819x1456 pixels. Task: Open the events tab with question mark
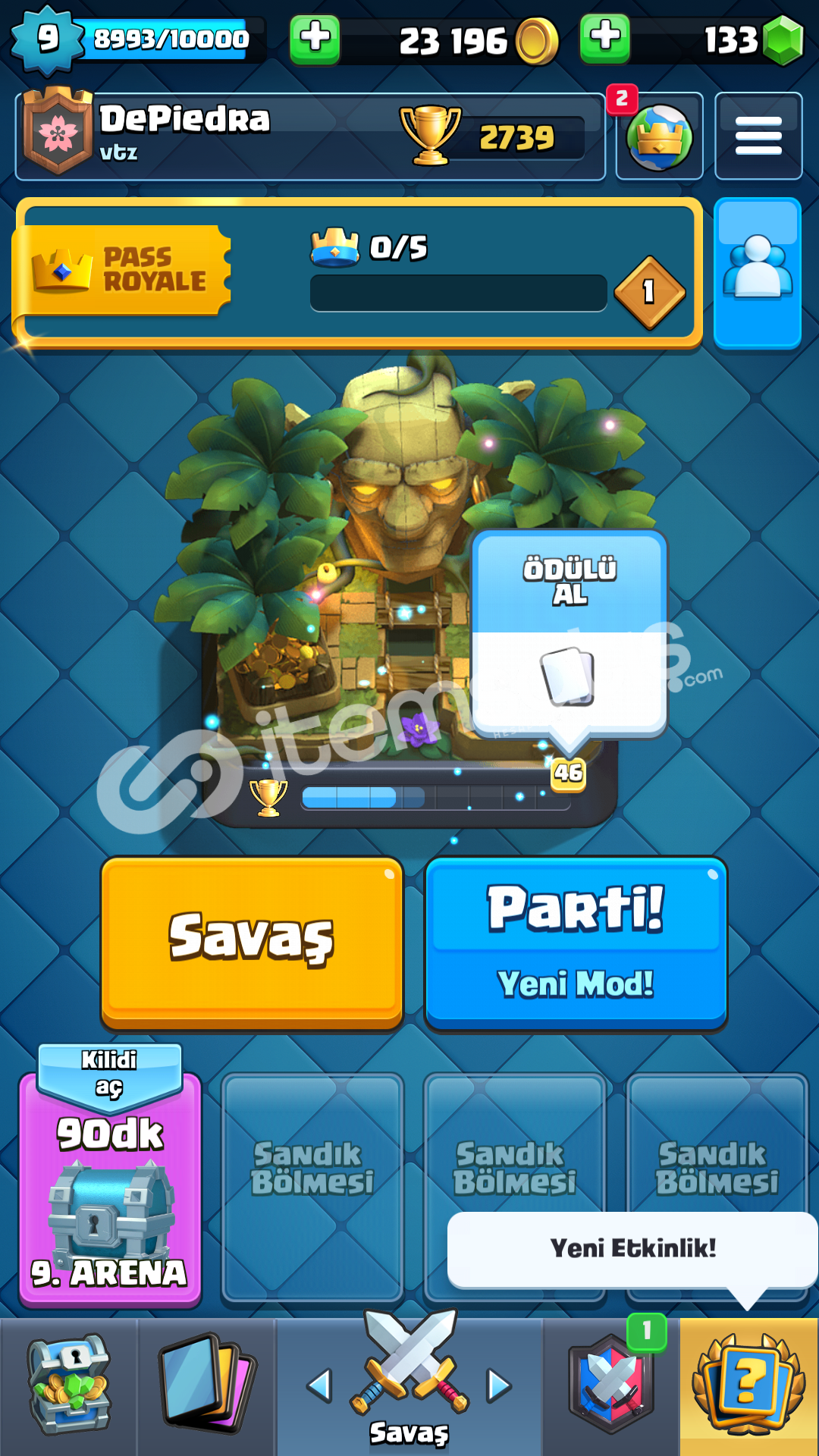click(748, 1385)
